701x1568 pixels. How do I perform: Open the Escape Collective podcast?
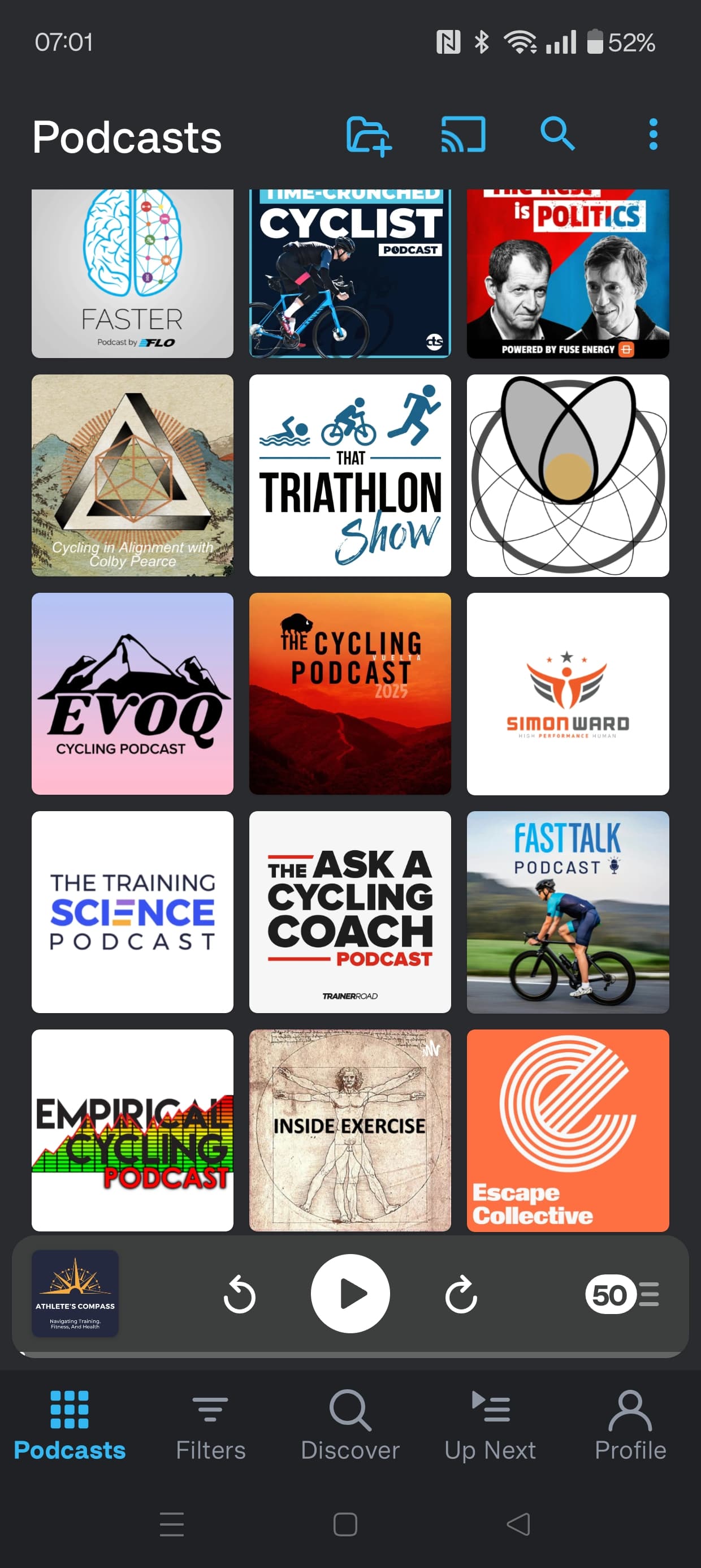pyautogui.click(x=567, y=1130)
